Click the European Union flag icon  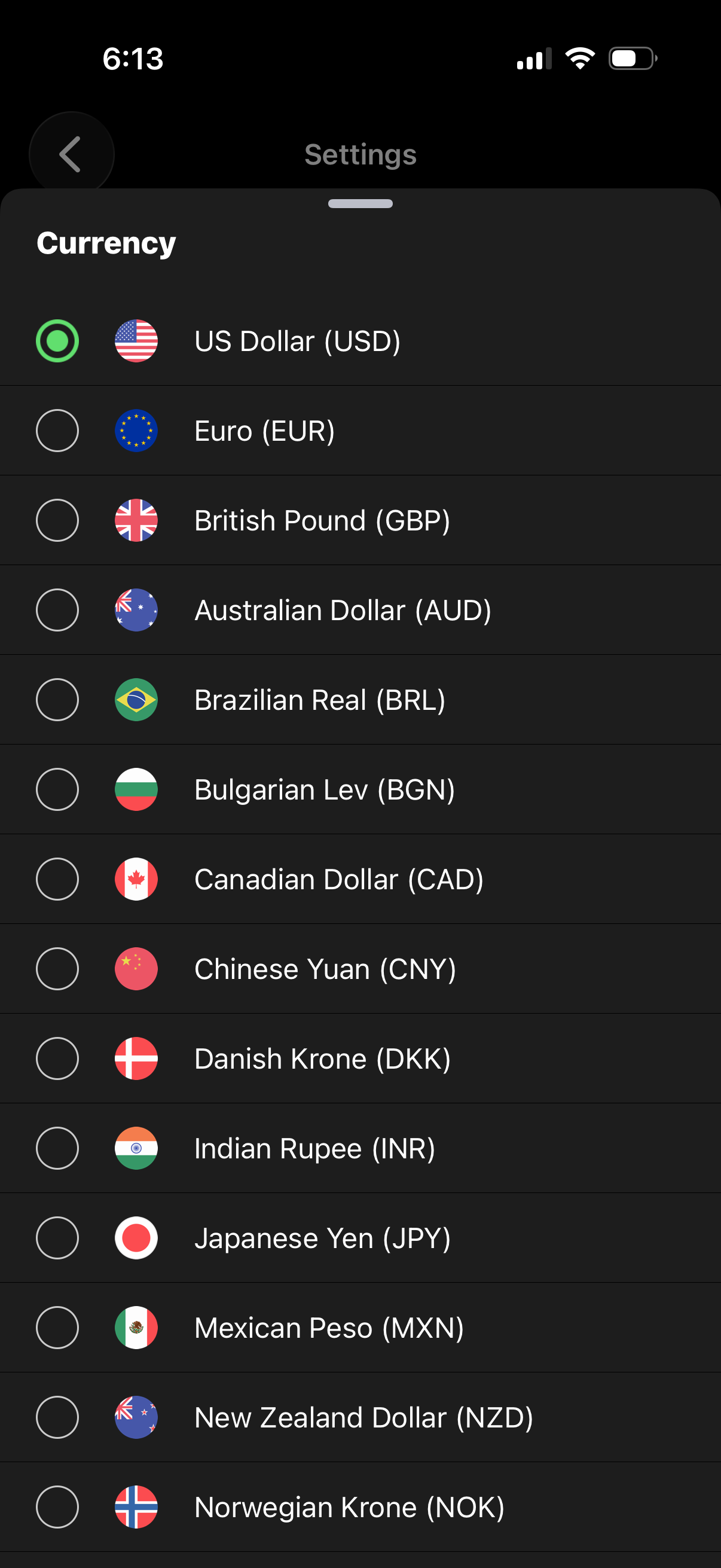pos(136,430)
